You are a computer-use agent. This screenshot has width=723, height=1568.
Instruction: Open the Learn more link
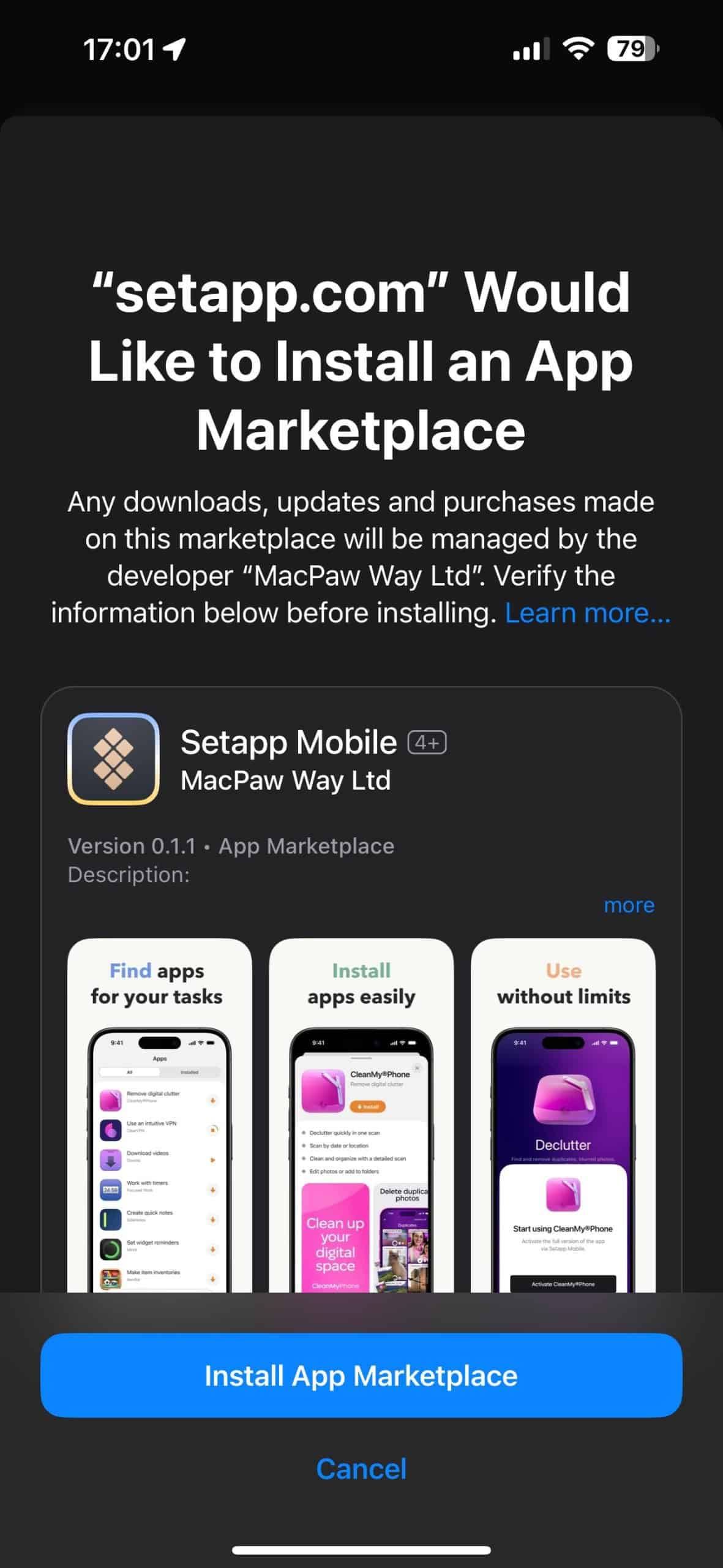click(588, 613)
